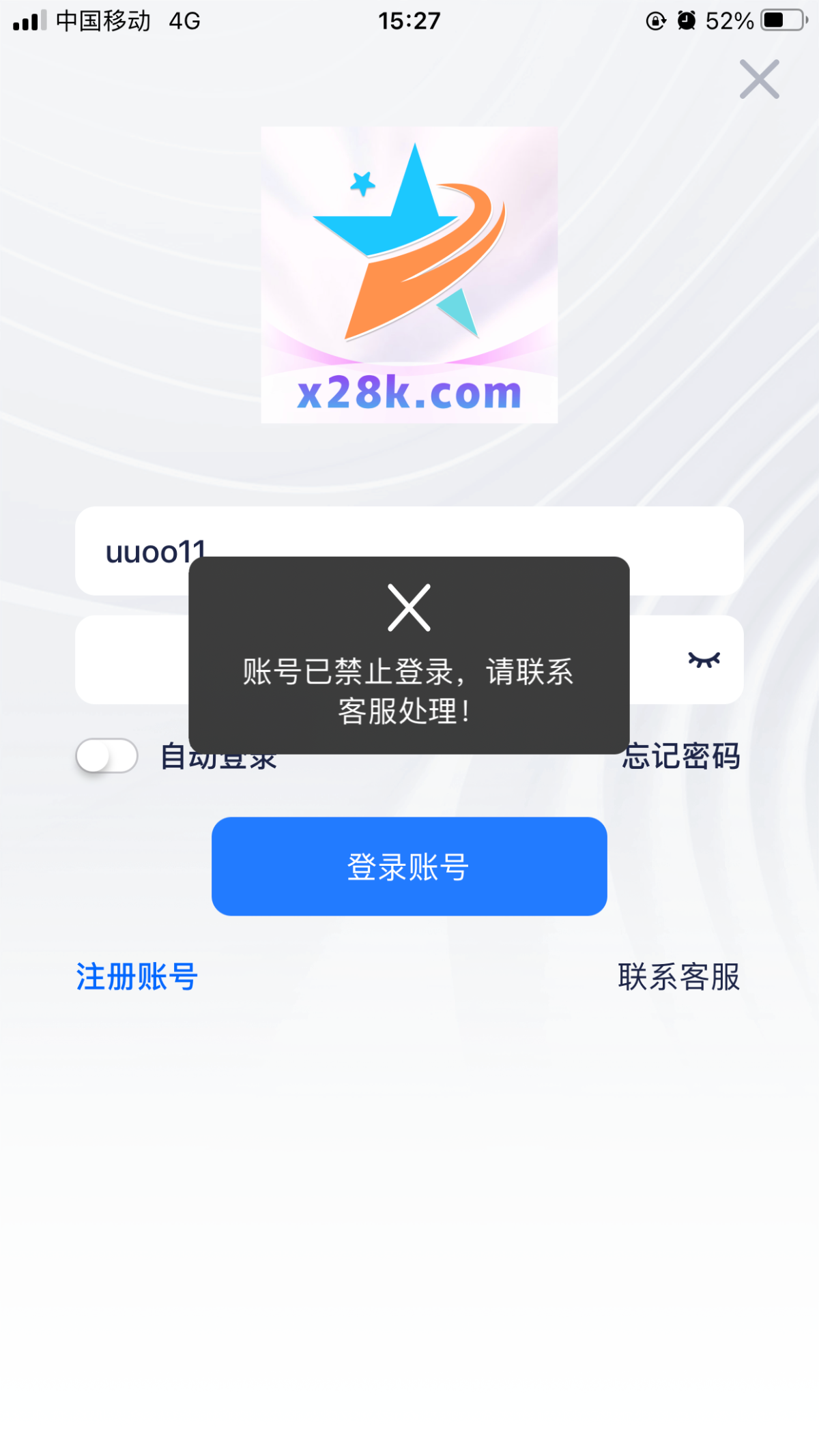This screenshot has height=1456, width=819.
Task: Enable the 自动登录 auto-login switch
Action: click(107, 756)
